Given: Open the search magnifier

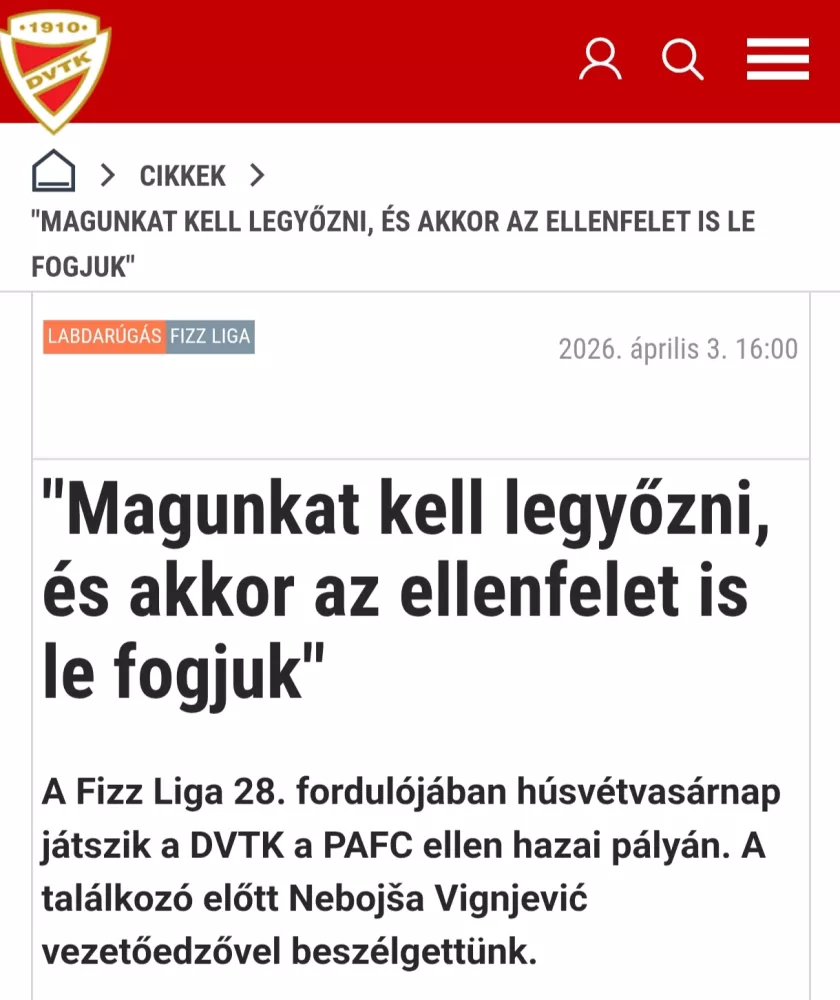Looking at the screenshot, I should [x=682, y=60].
